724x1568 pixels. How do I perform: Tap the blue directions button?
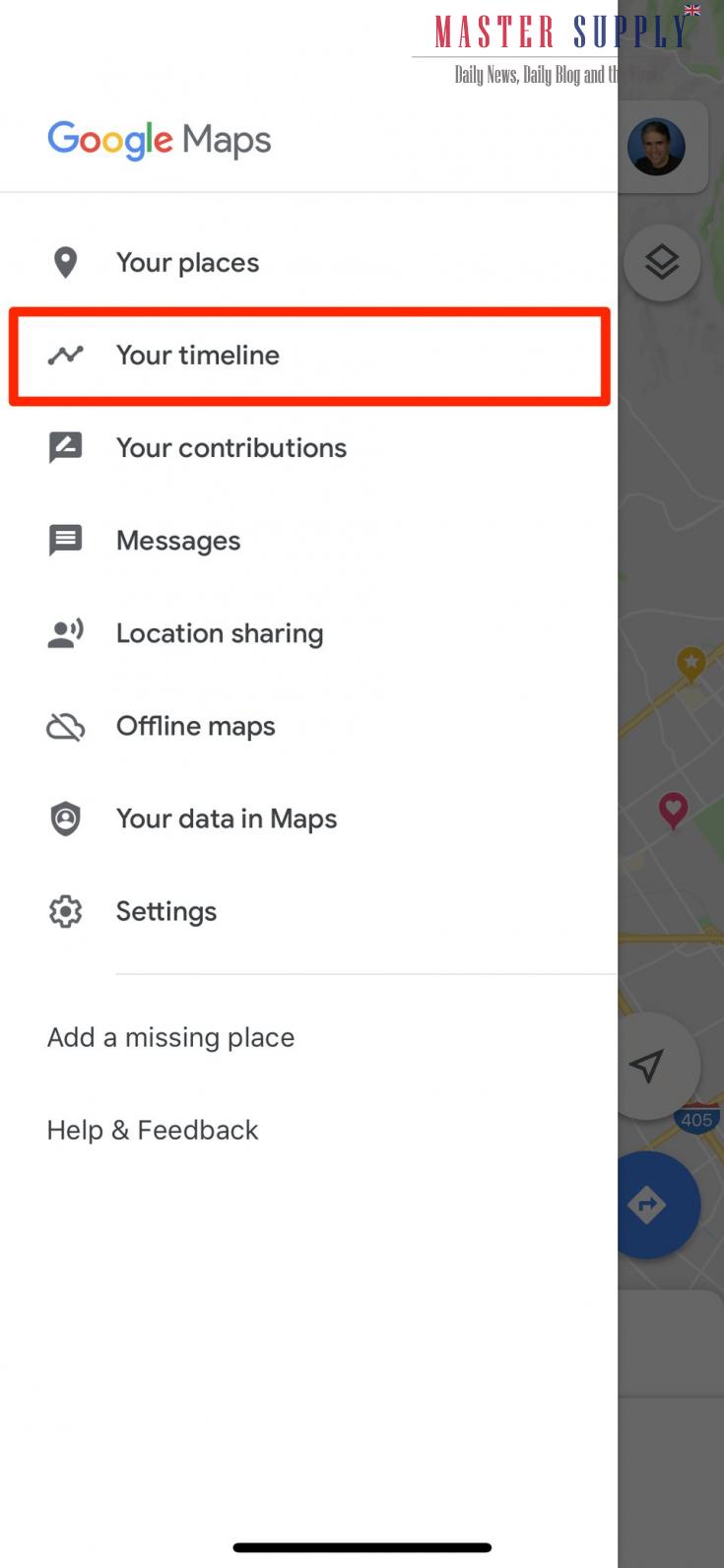coord(652,1205)
